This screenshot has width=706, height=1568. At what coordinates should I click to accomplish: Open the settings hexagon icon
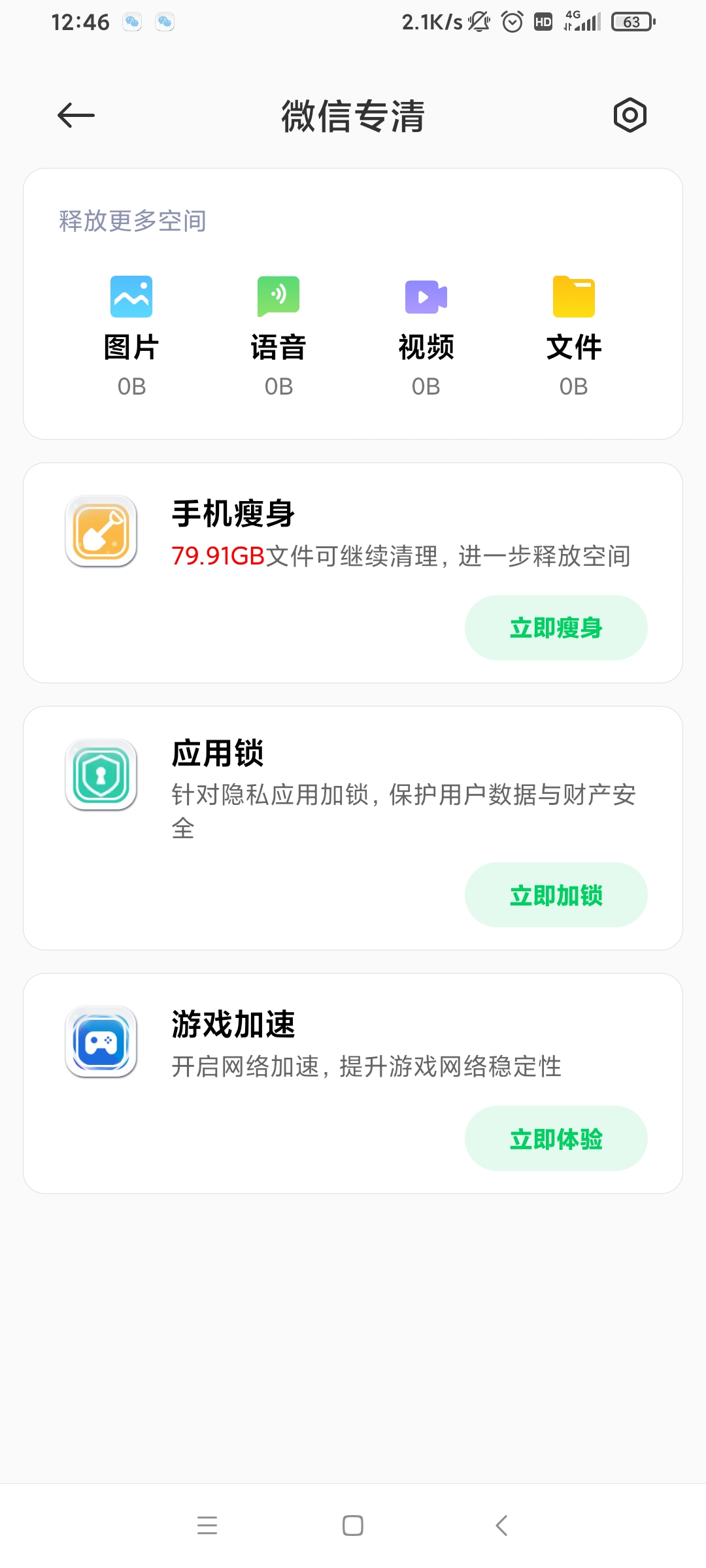pos(630,116)
